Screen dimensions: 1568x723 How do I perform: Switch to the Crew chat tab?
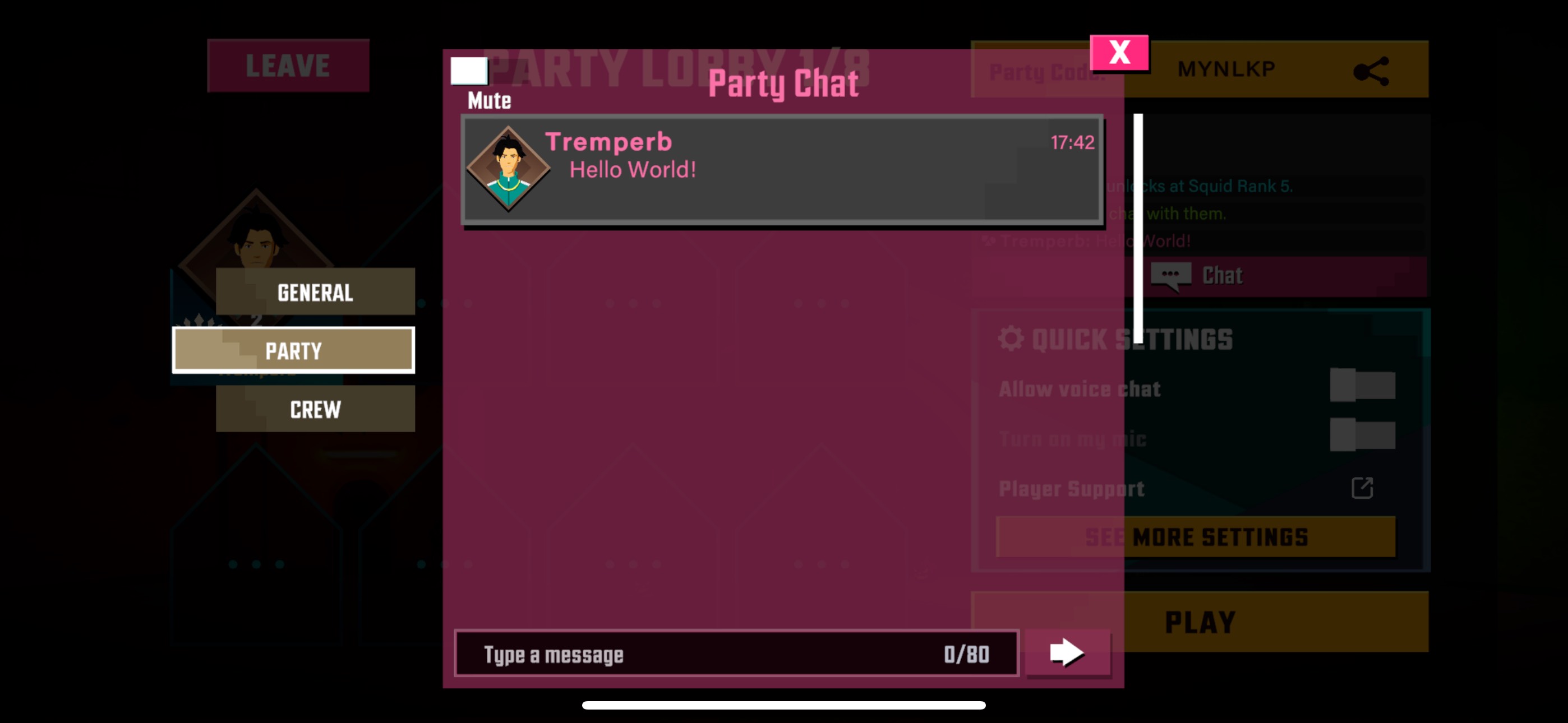coord(315,409)
